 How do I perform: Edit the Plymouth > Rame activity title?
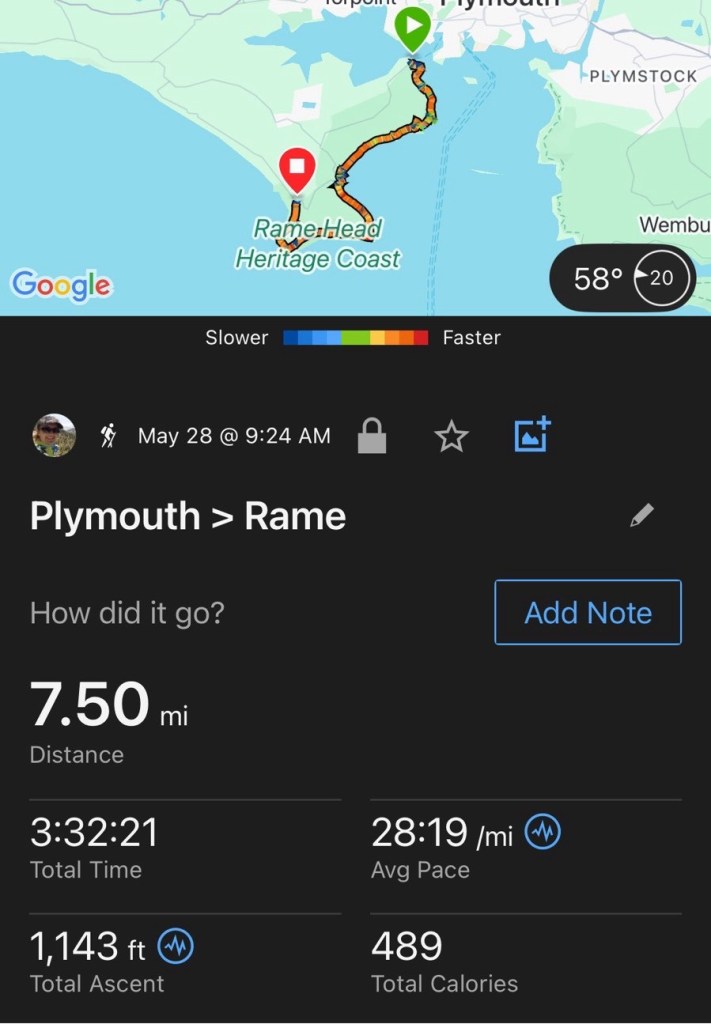coord(642,515)
